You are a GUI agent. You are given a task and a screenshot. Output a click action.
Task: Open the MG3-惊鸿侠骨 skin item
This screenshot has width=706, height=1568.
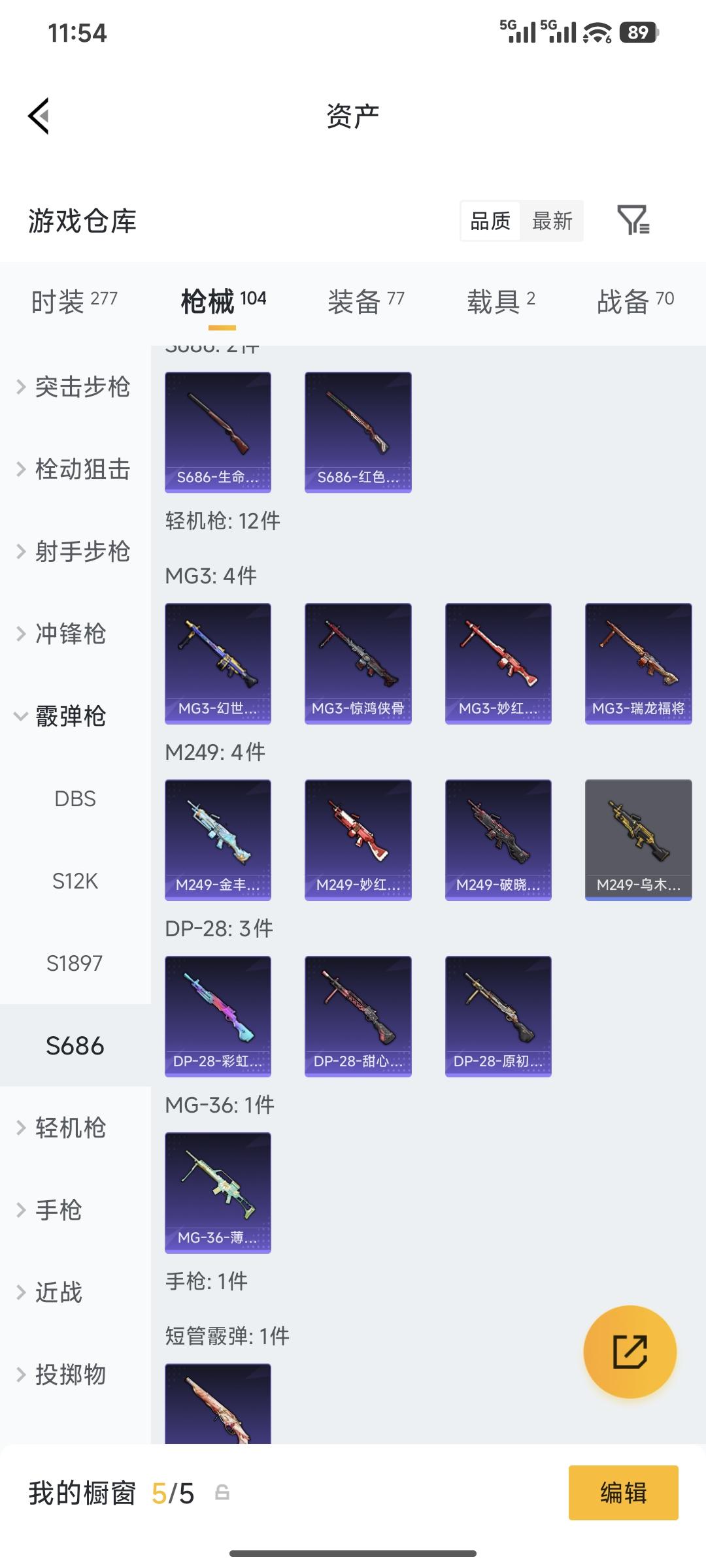point(358,663)
